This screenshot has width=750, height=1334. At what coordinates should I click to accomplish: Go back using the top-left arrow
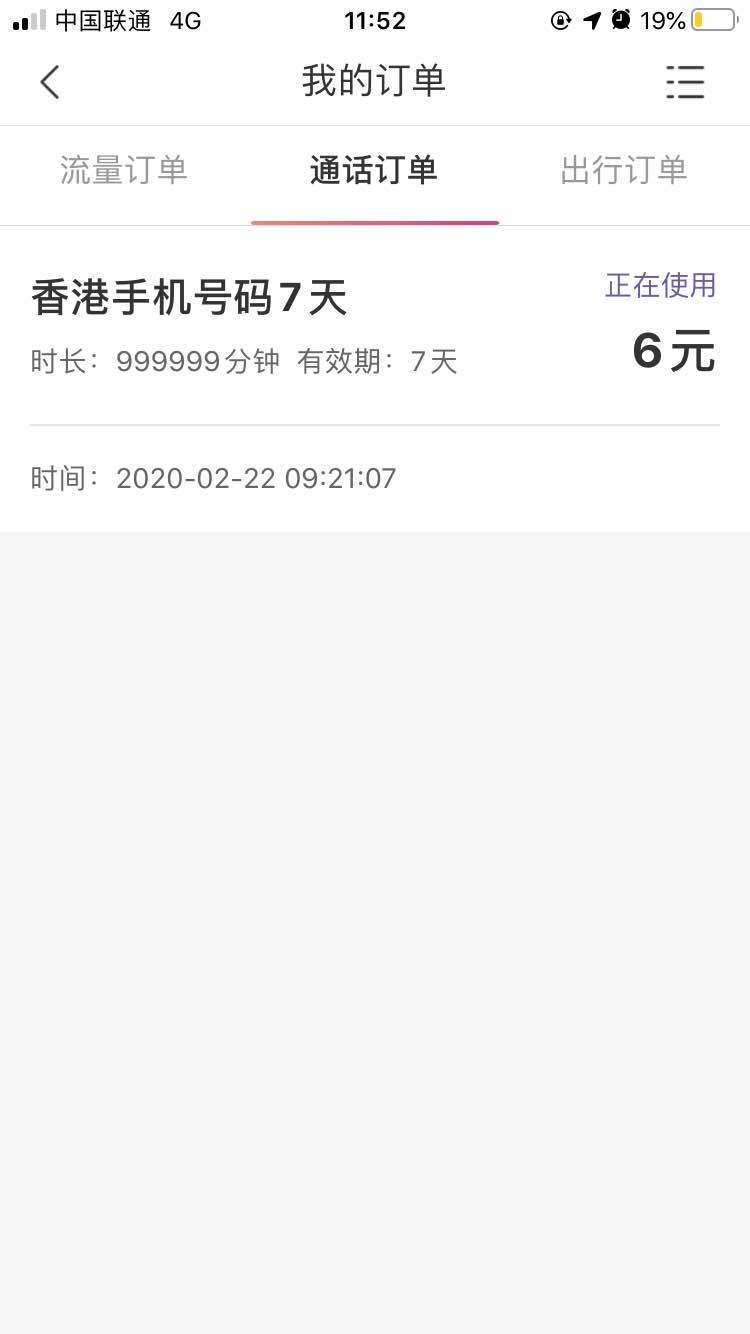tap(50, 82)
